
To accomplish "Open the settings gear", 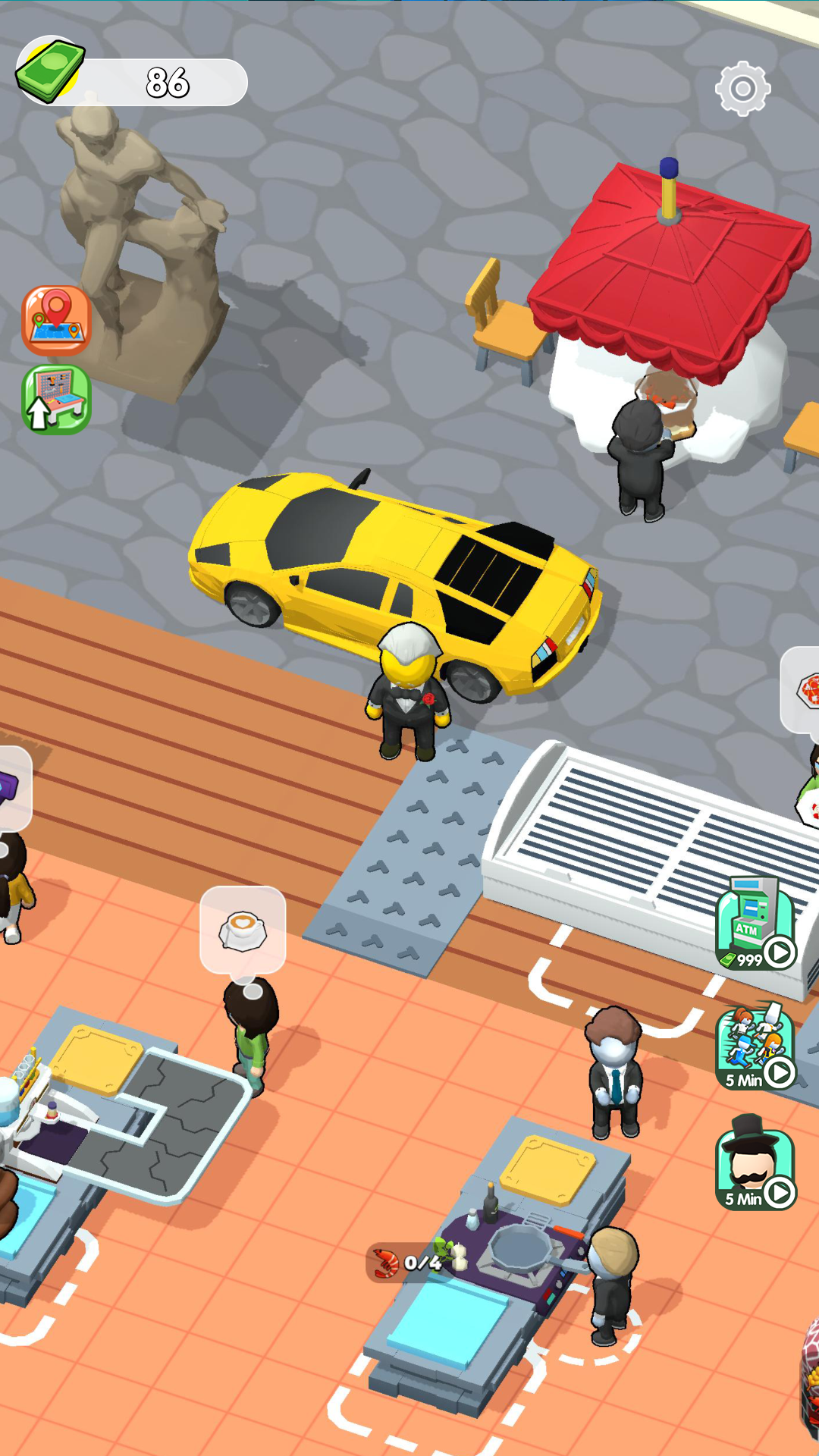I will [x=742, y=89].
